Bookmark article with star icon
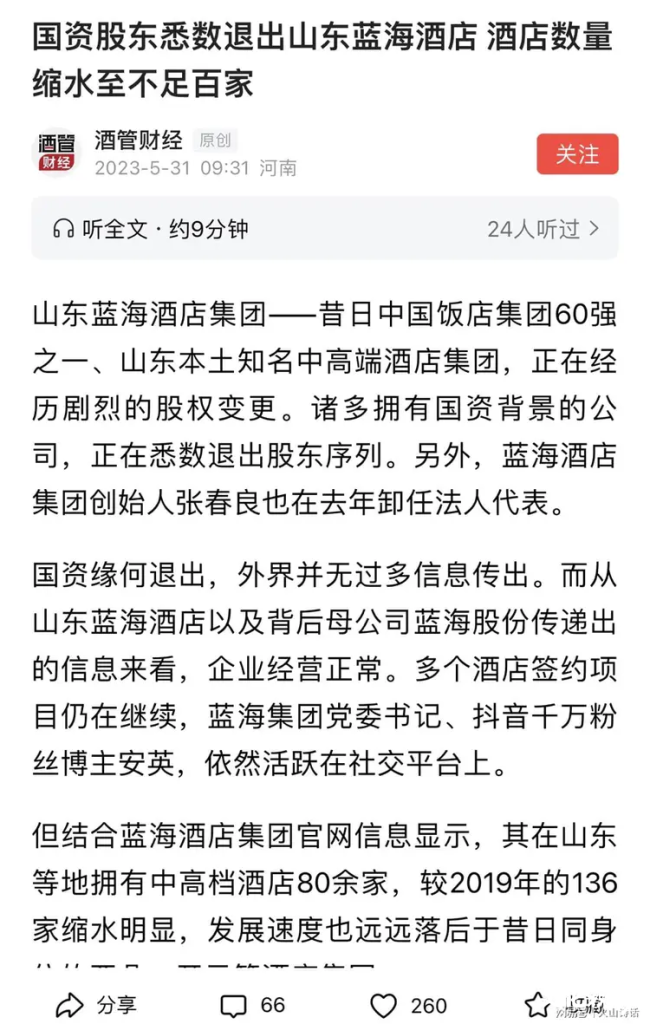The image size is (650, 1024). pos(539,1004)
